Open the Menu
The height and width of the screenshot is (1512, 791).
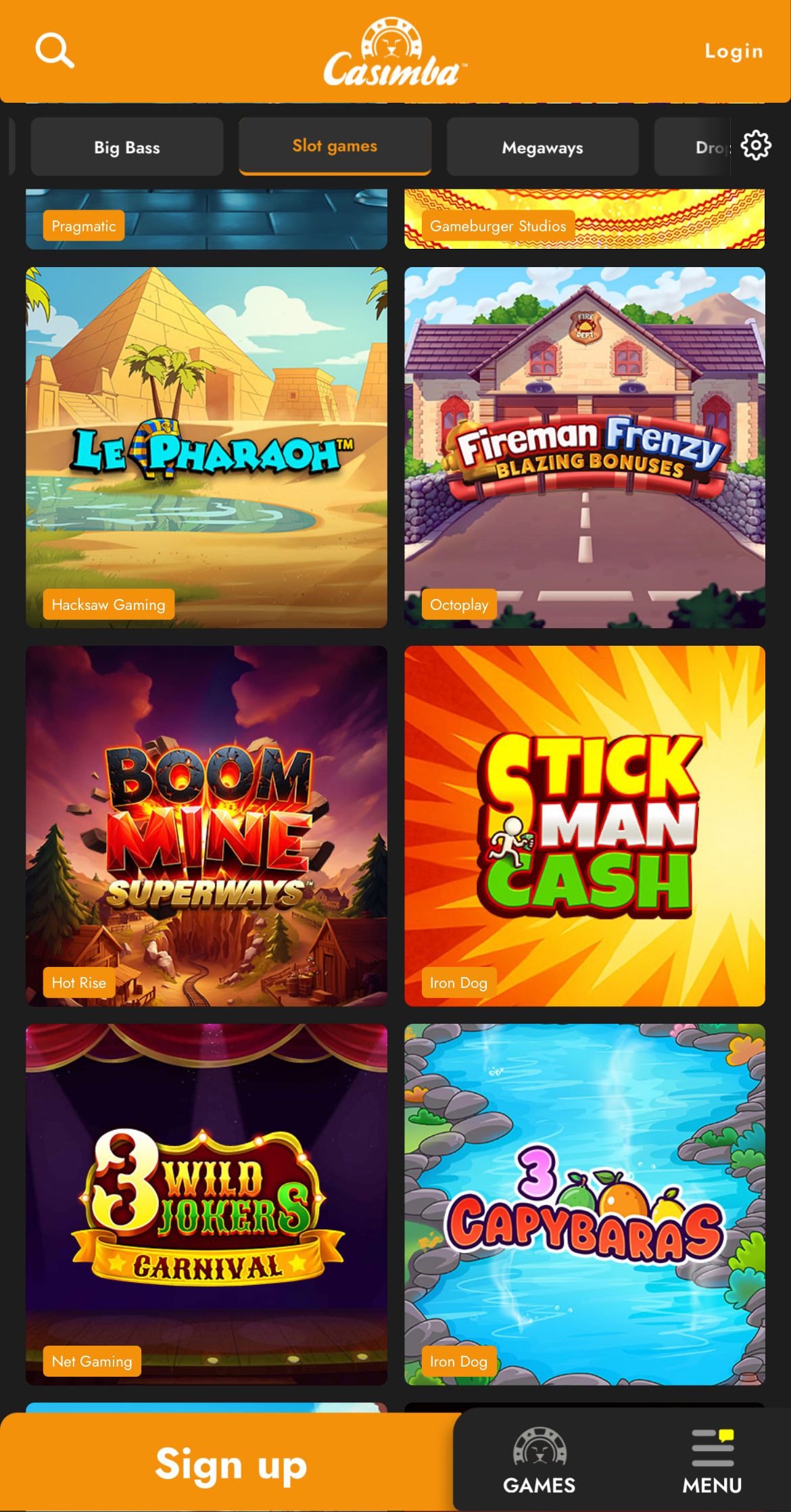click(712, 1461)
